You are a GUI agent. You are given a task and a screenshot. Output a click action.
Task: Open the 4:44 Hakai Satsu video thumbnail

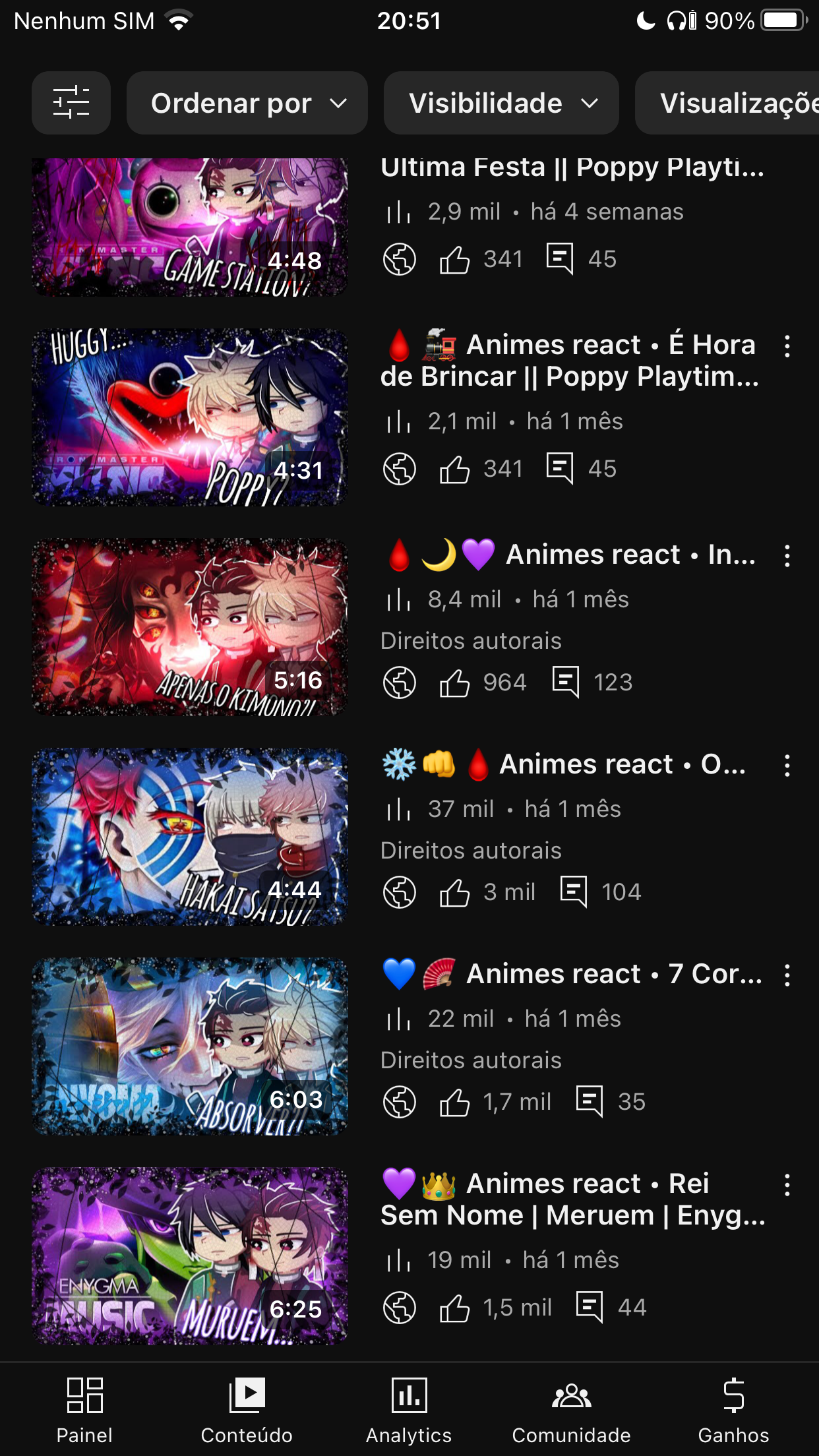point(190,837)
